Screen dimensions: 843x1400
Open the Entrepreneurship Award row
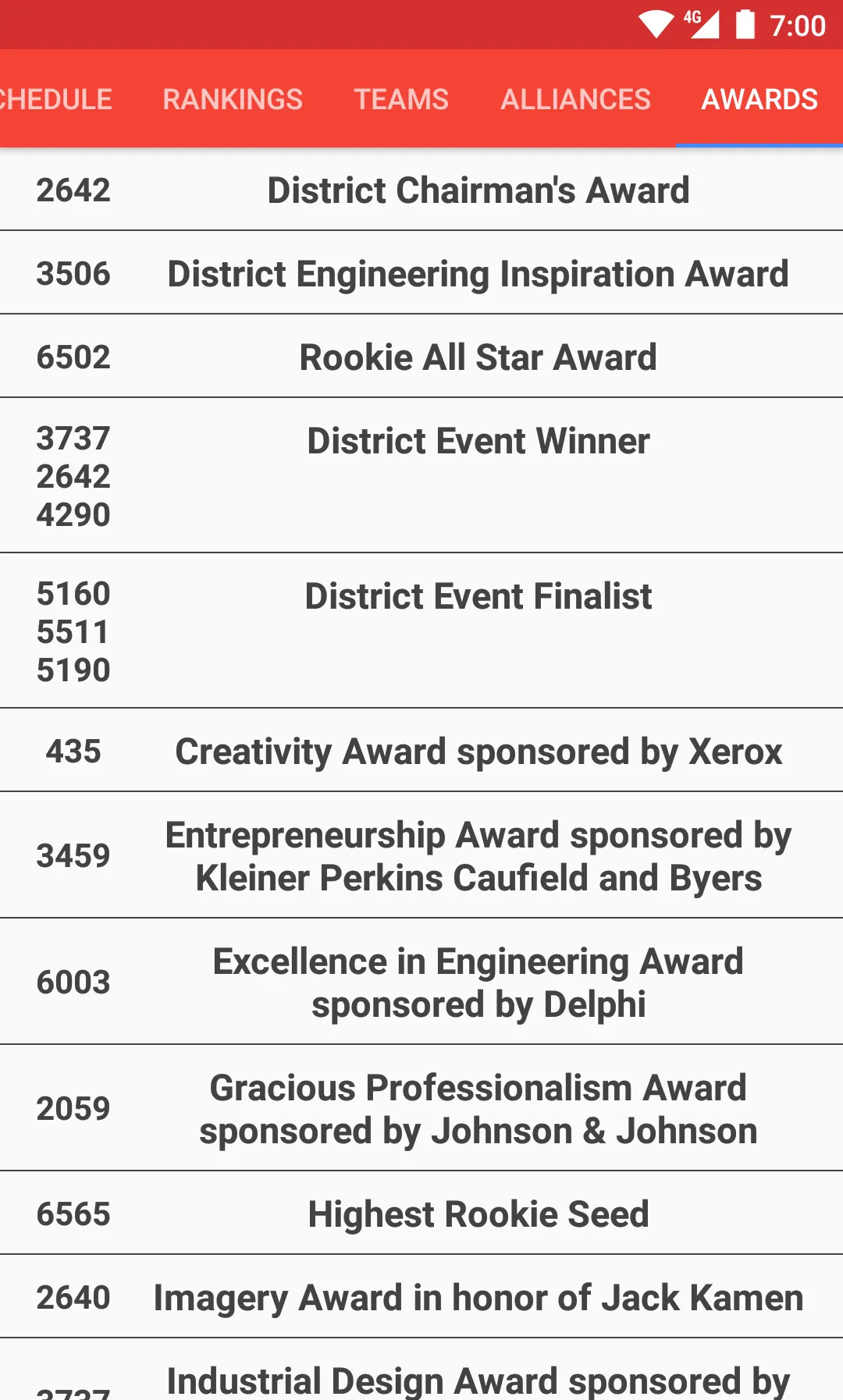coord(421,855)
